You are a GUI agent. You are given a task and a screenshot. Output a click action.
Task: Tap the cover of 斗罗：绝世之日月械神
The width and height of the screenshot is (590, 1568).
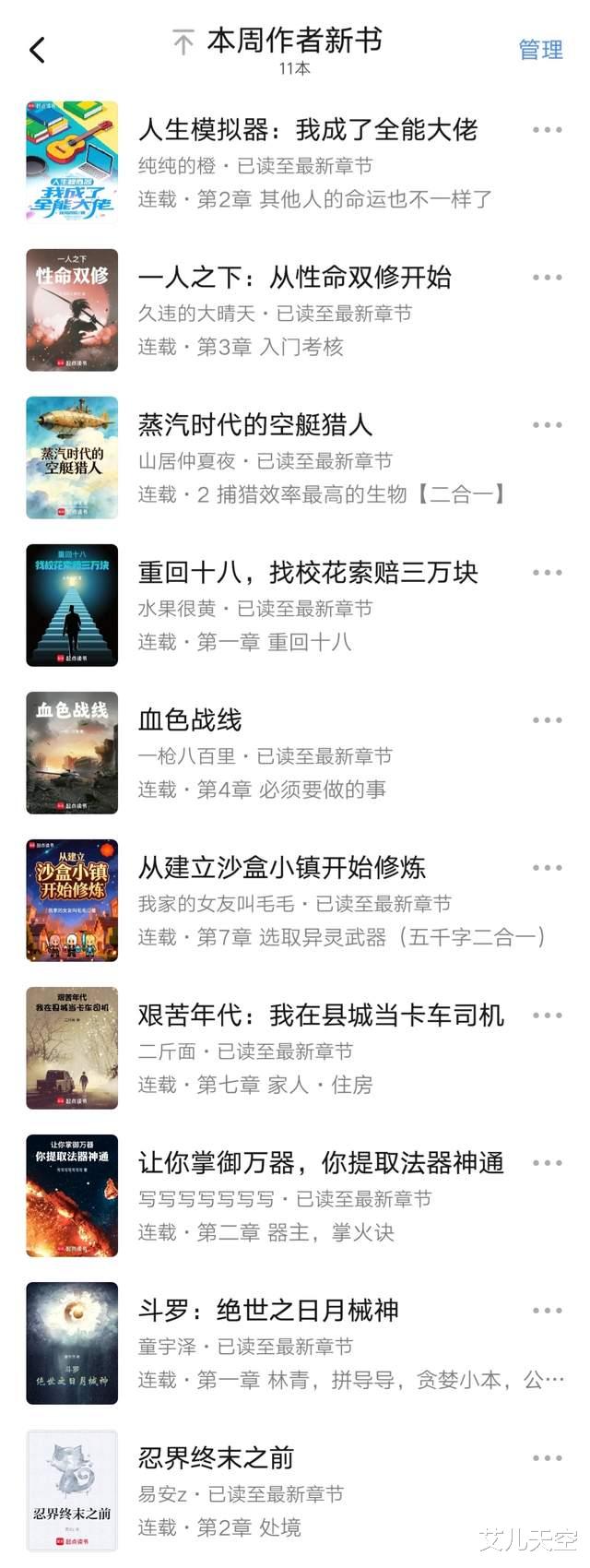(x=72, y=1343)
